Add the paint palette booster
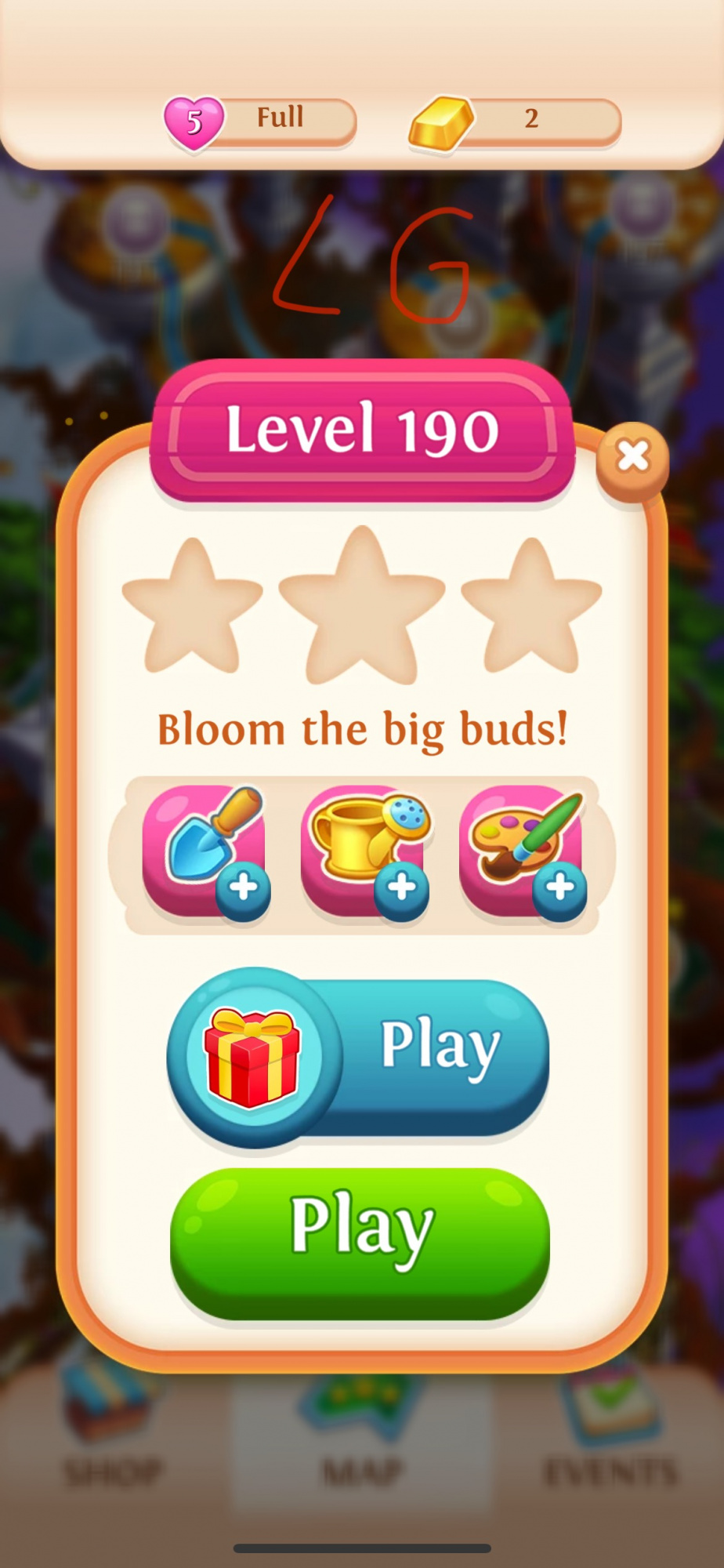The height and width of the screenshot is (1568, 724). tap(523, 852)
